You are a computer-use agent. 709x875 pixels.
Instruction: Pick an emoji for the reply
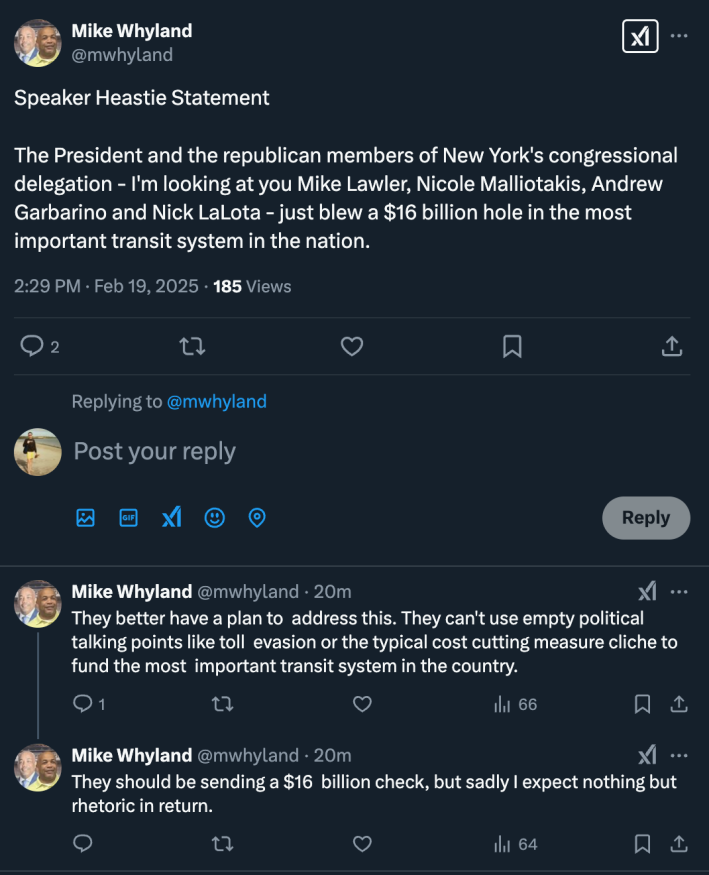pos(214,517)
